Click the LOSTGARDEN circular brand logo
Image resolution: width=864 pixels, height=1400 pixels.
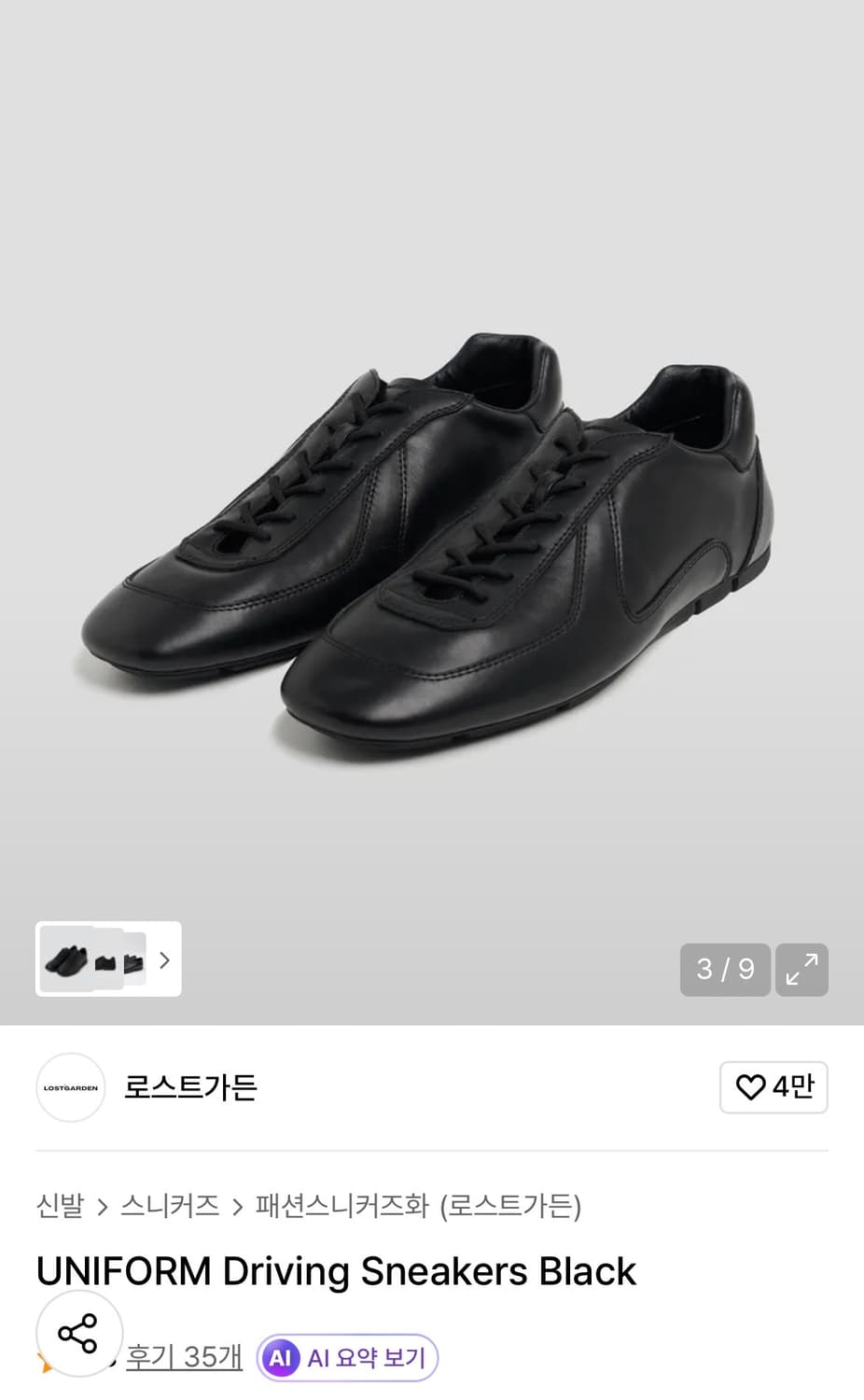tap(70, 1087)
